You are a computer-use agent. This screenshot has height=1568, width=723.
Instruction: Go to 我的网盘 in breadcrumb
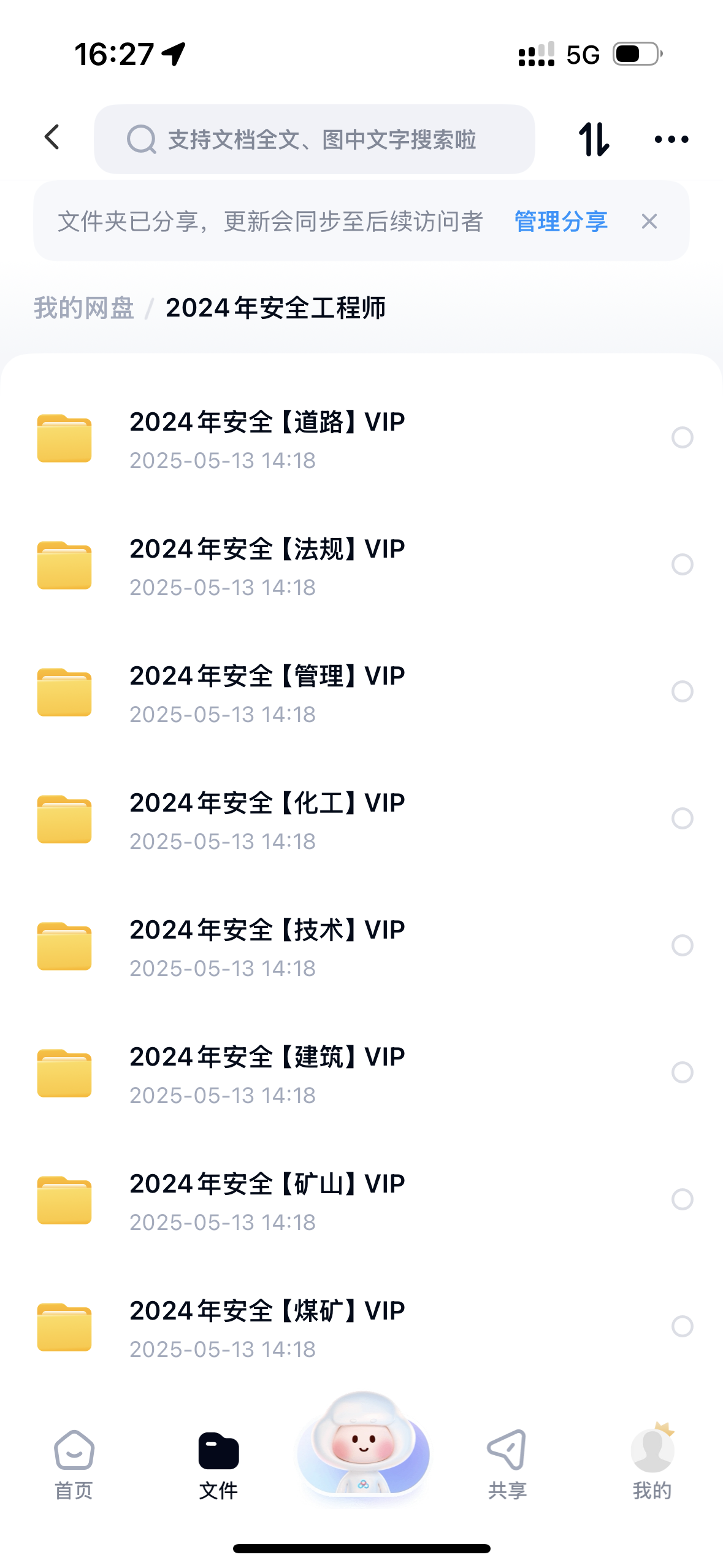coord(84,308)
